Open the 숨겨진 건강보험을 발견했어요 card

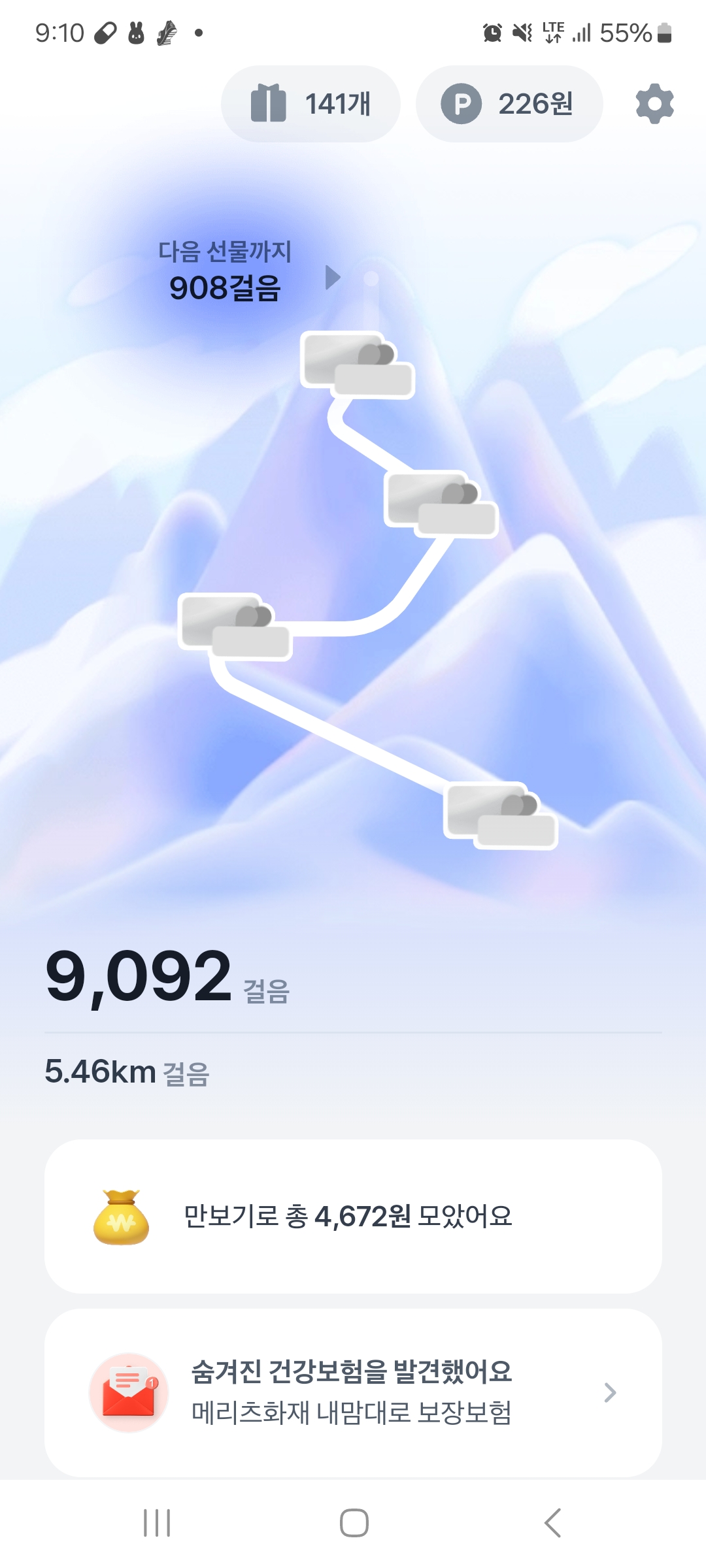coord(353,1392)
